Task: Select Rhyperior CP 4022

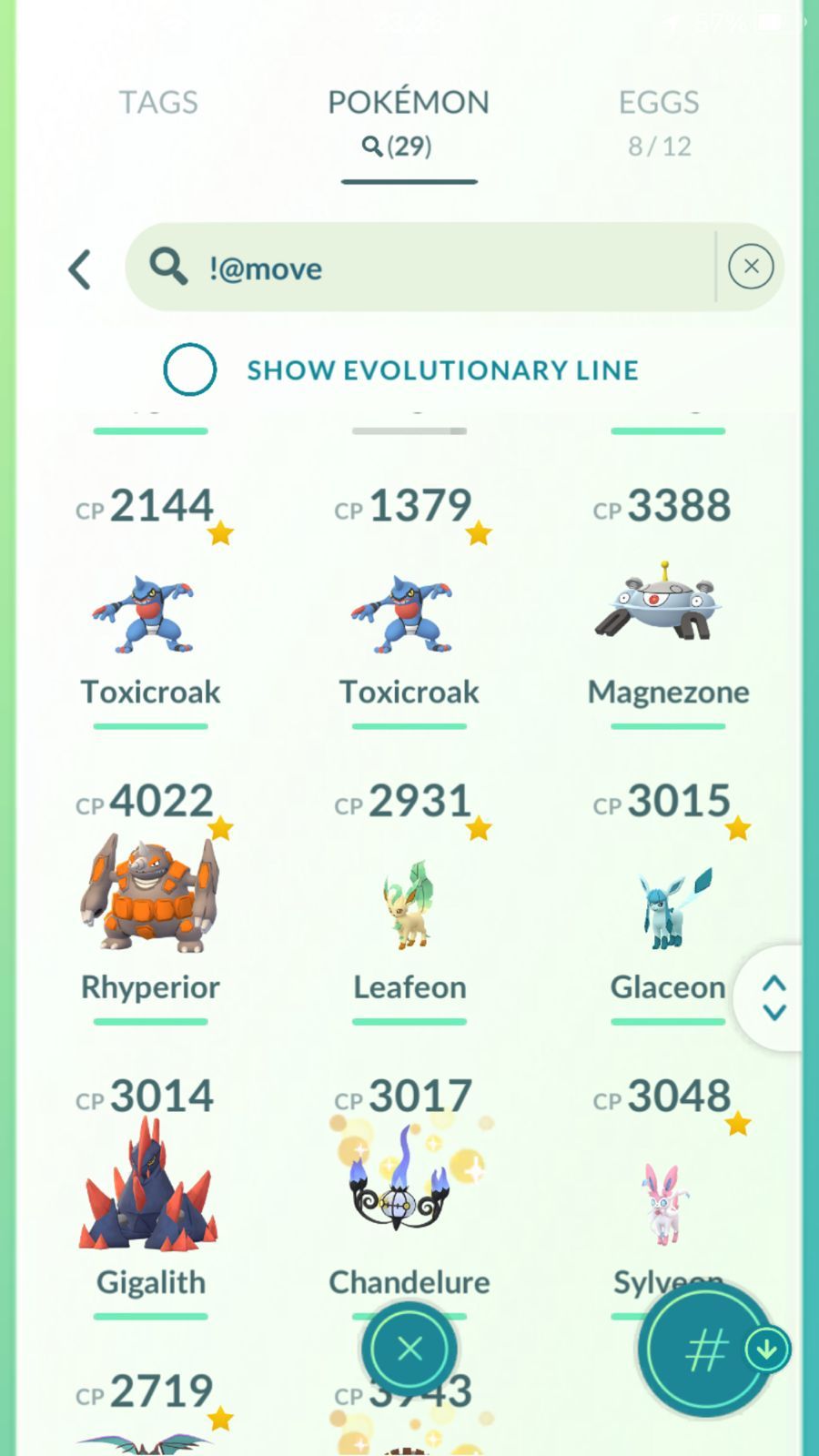Action: pos(150,896)
